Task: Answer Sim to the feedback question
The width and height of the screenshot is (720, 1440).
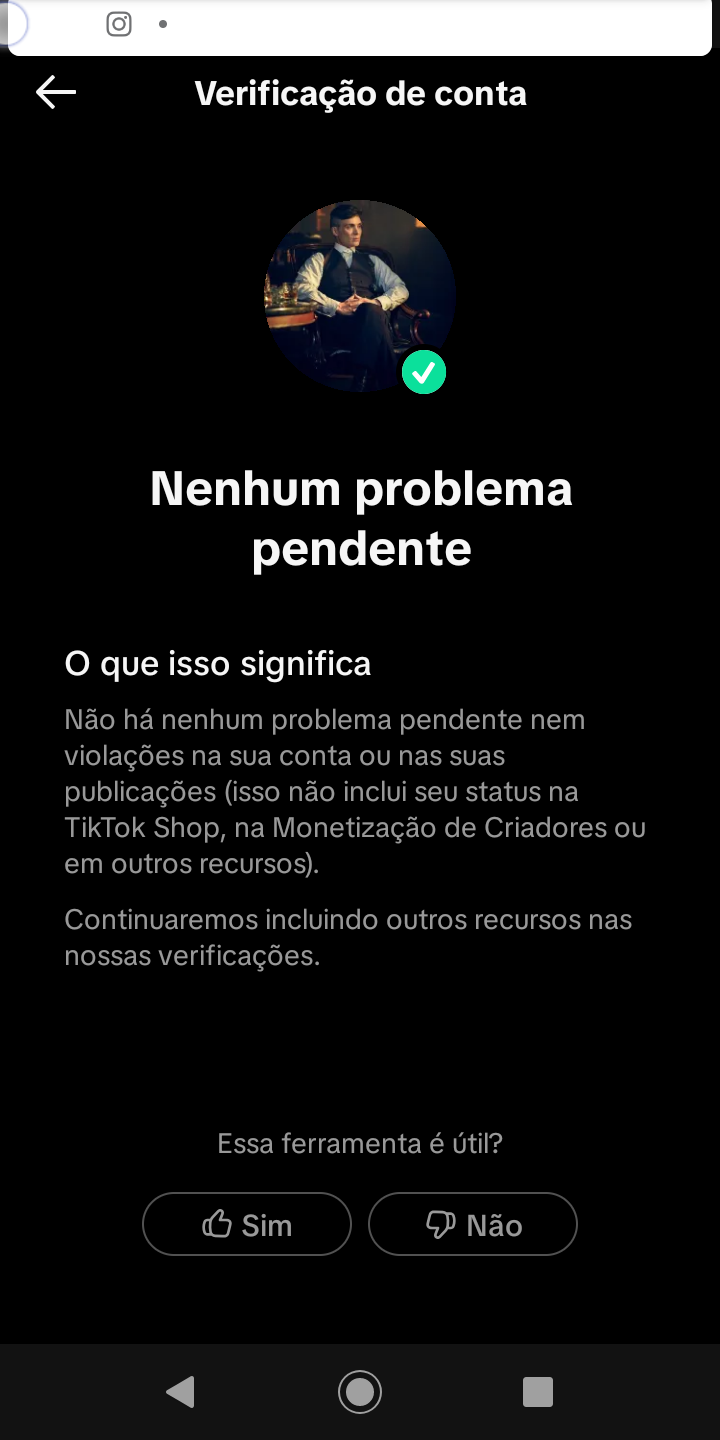Action: 247,1224
